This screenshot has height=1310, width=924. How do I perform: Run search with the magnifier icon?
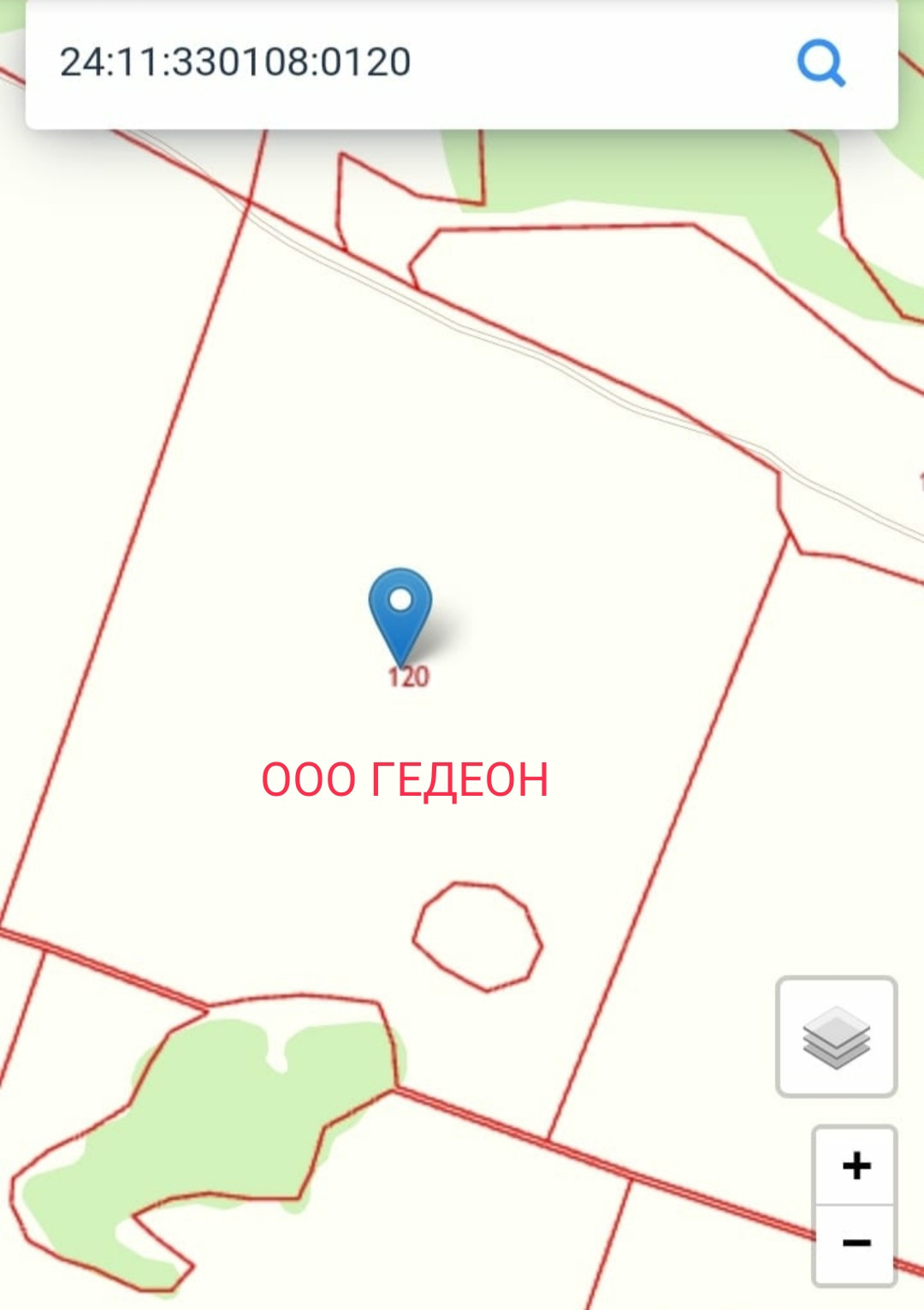tap(820, 62)
